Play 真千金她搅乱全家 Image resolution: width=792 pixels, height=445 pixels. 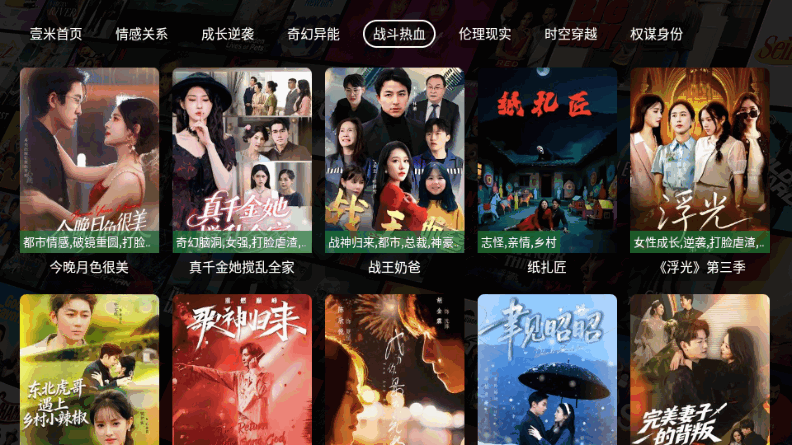(x=242, y=160)
